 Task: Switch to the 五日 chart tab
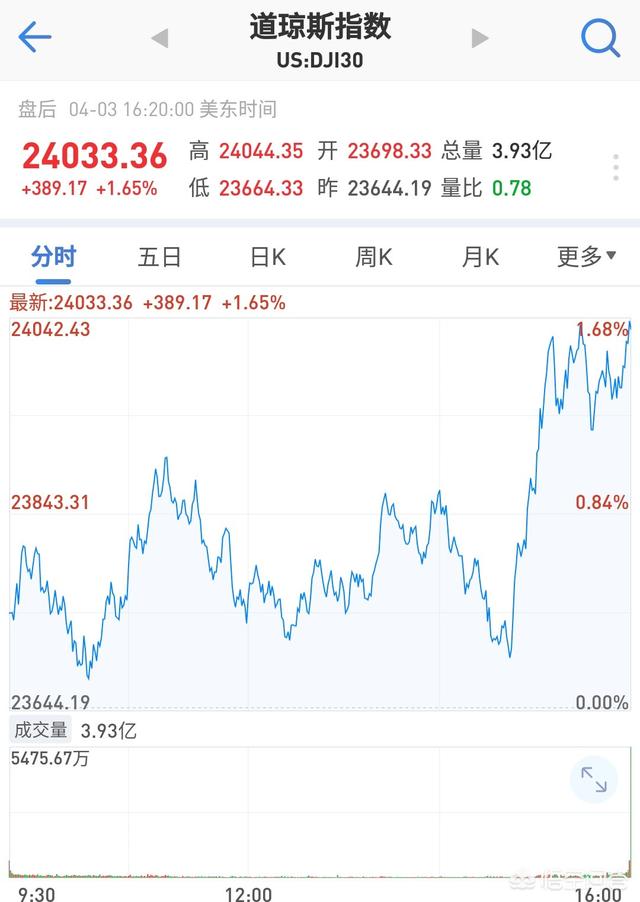(x=159, y=257)
